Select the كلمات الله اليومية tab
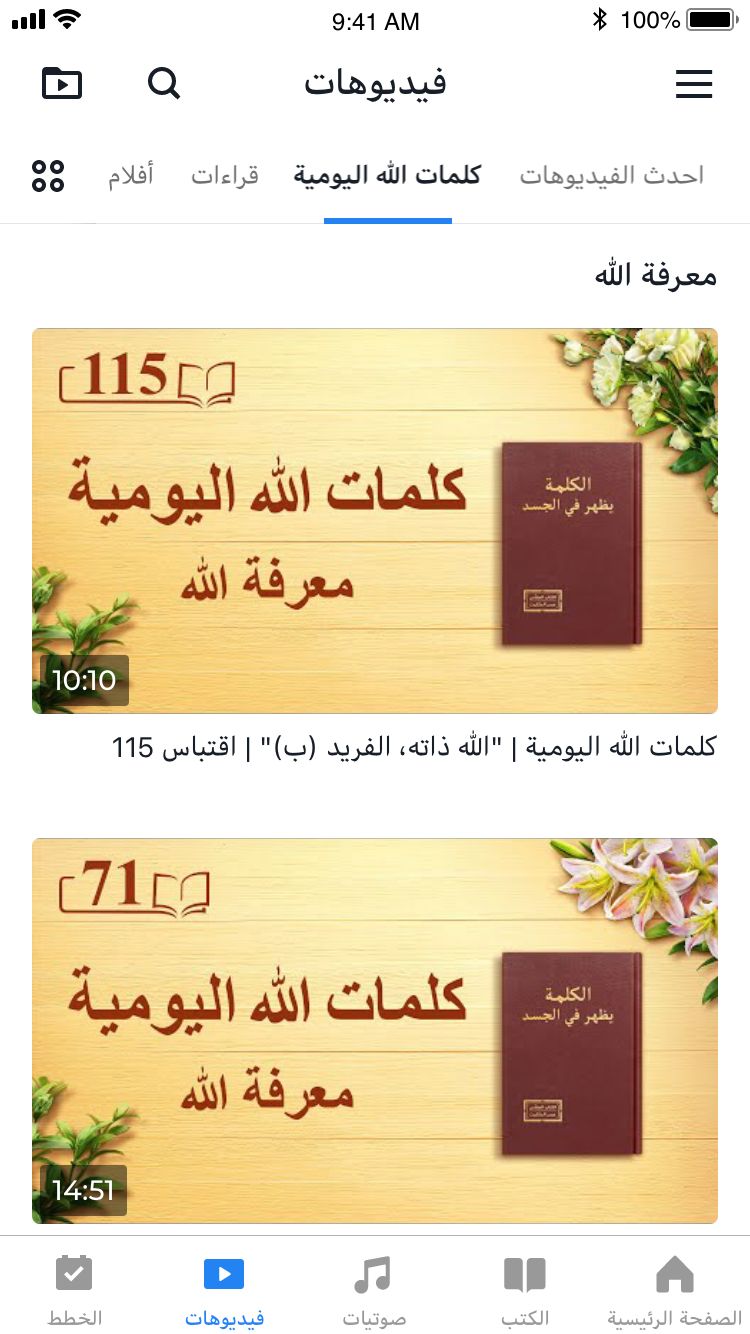The image size is (750, 1334). click(x=387, y=176)
